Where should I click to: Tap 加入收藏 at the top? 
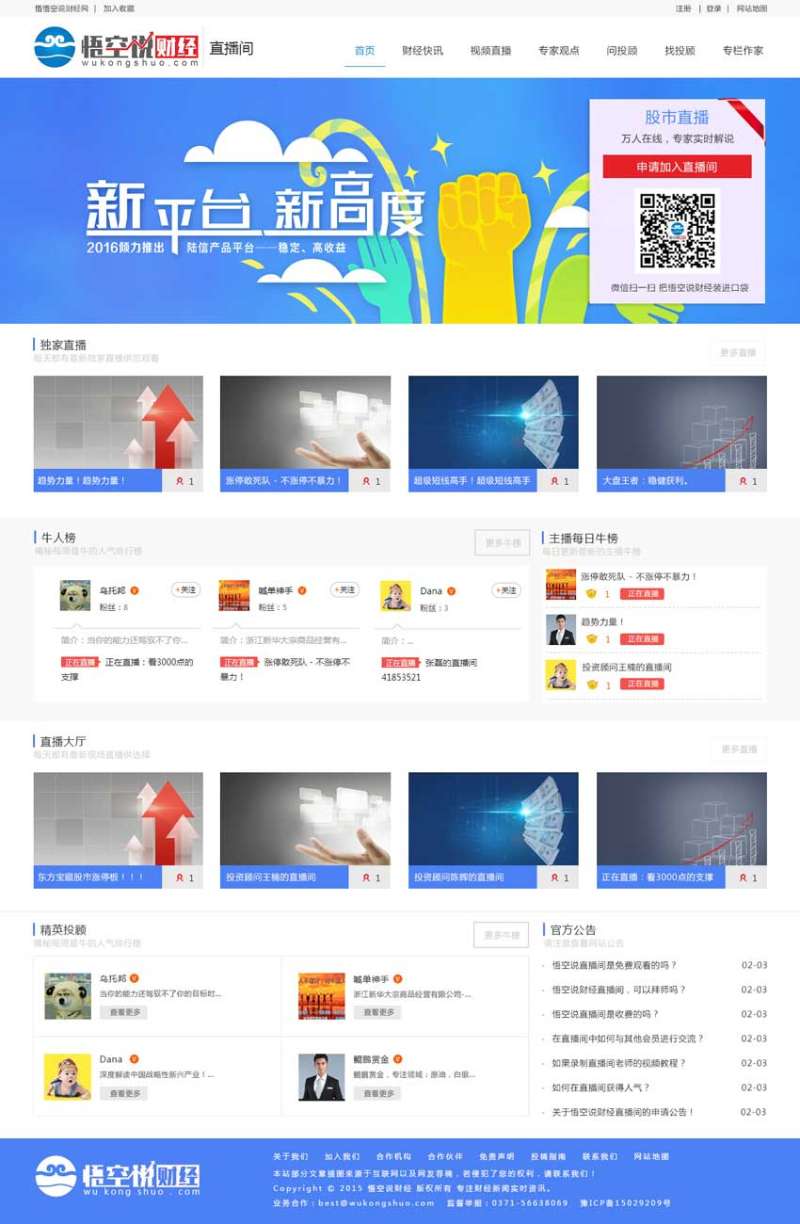(x=118, y=8)
